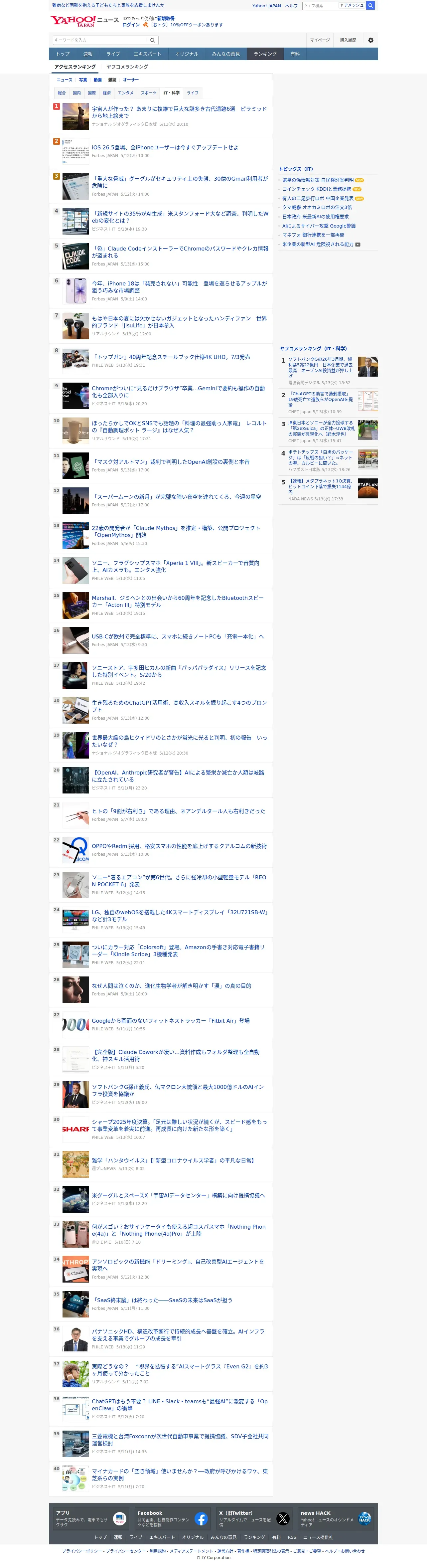Open topic コインチェック KDDIと業務提携
The image size is (427, 1568).
[316, 189]
